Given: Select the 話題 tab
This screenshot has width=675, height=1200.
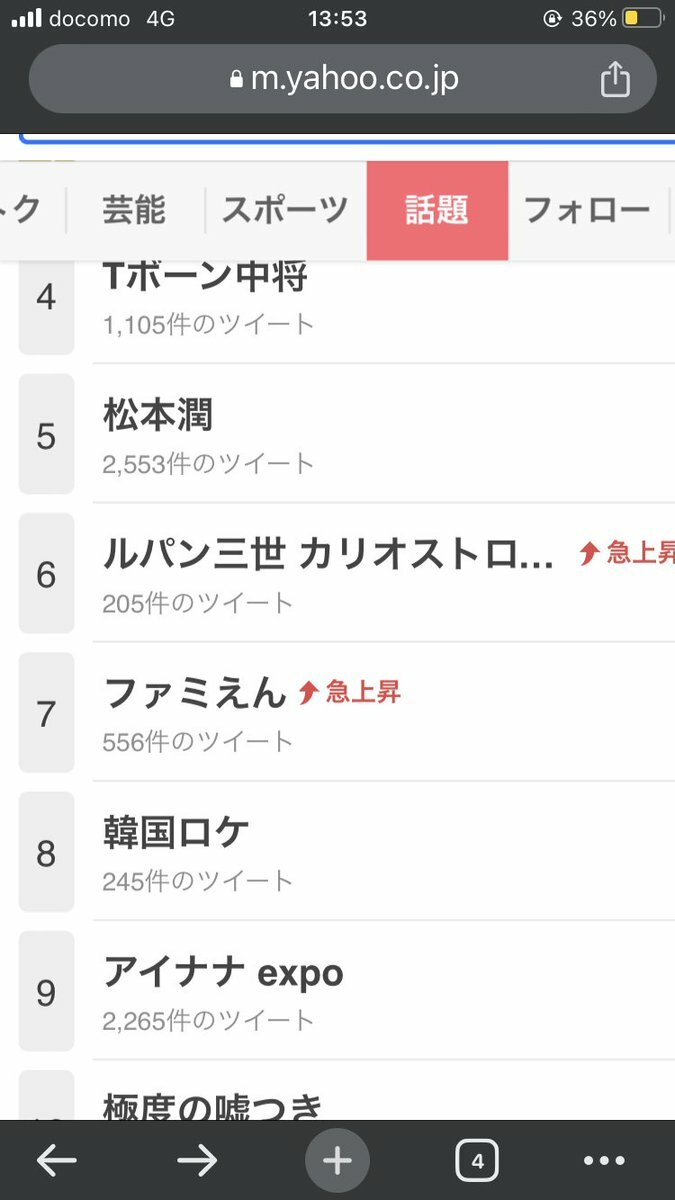Looking at the screenshot, I should [x=437, y=211].
